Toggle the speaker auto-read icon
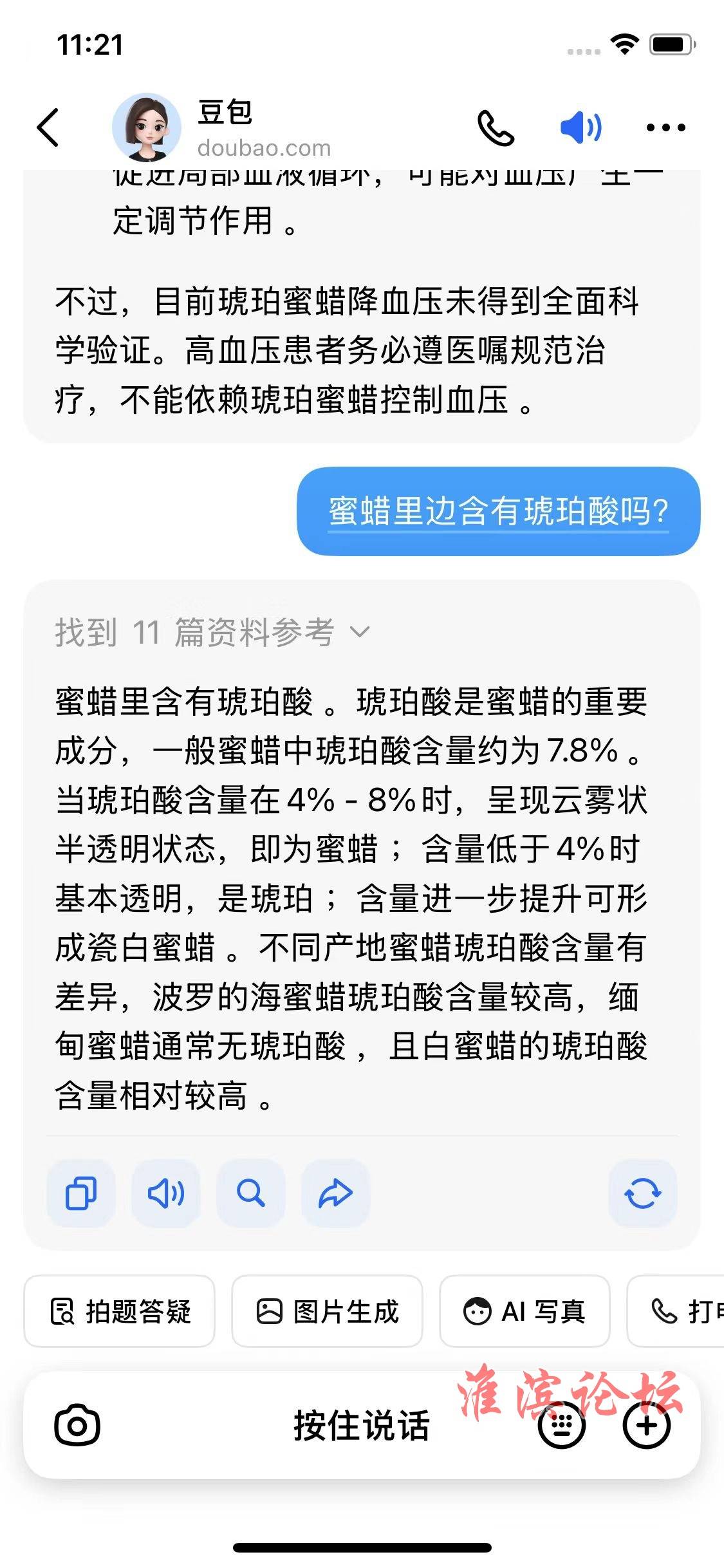 (580, 127)
